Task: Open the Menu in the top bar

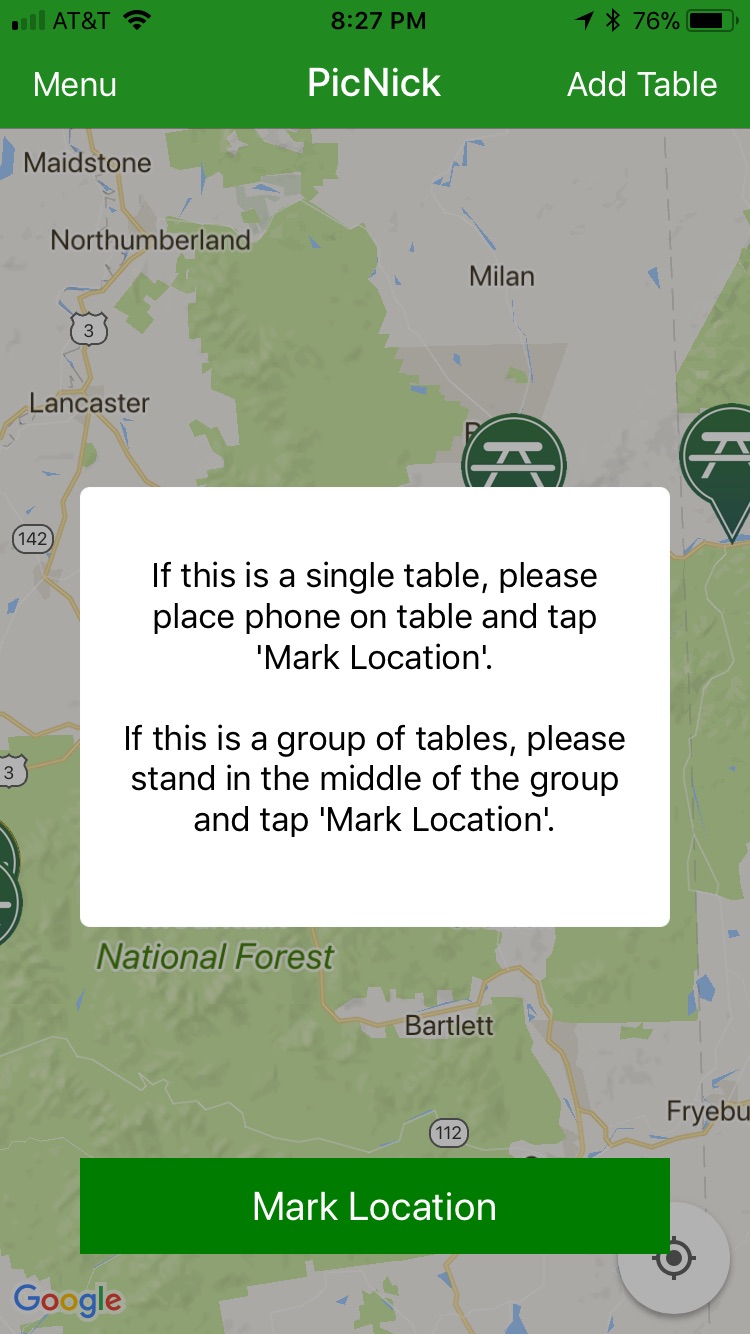Action: [x=75, y=85]
